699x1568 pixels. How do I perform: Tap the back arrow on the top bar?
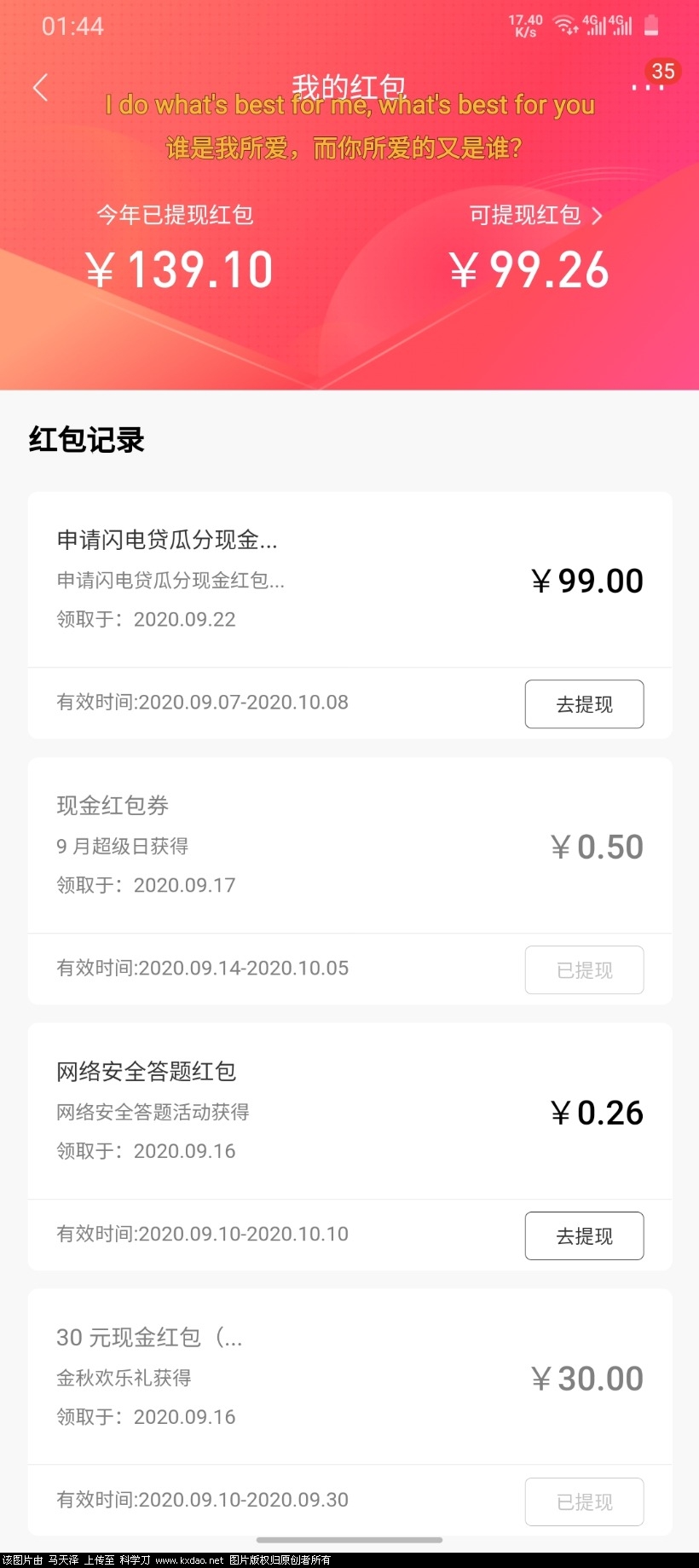[x=40, y=87]
